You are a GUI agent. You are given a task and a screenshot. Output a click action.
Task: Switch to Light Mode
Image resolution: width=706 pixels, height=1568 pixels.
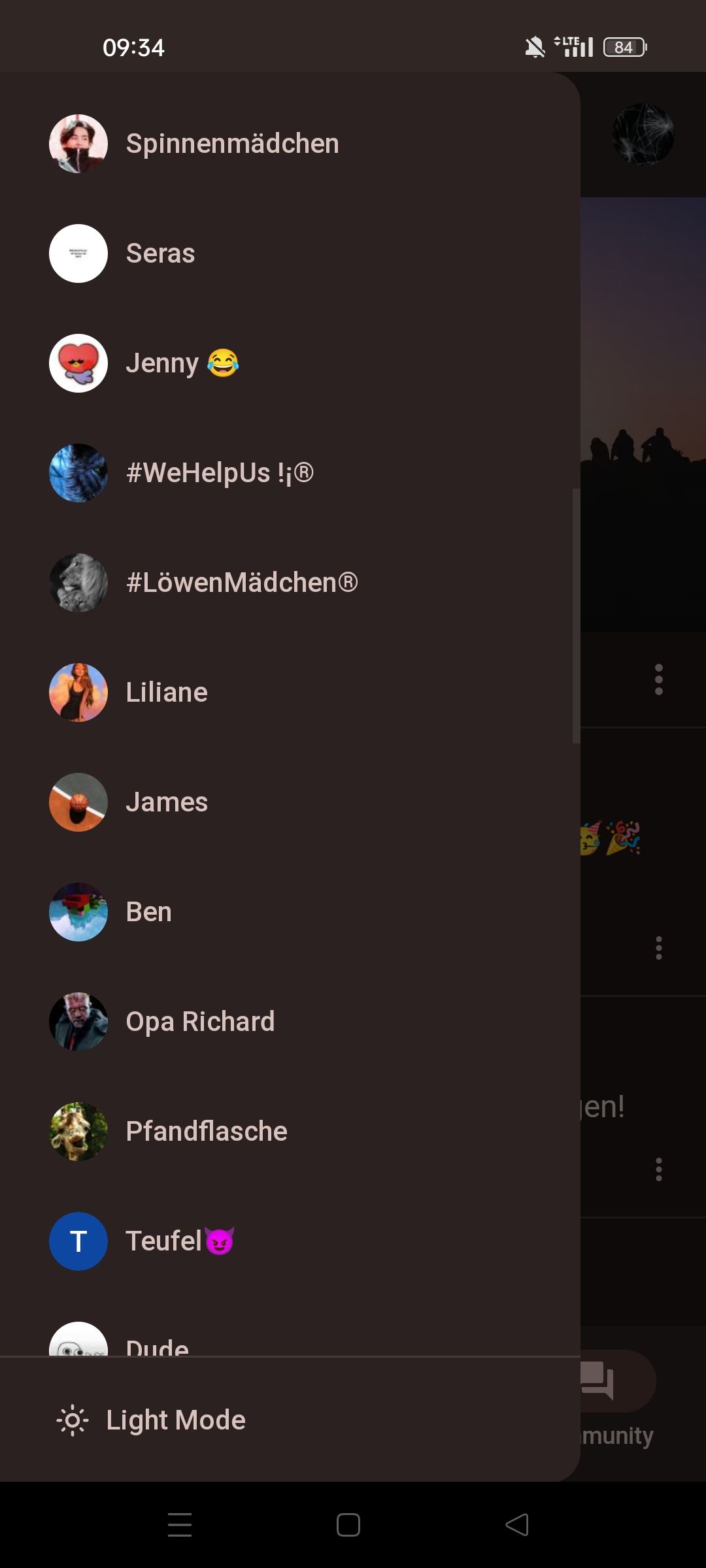click(175, 1420)
